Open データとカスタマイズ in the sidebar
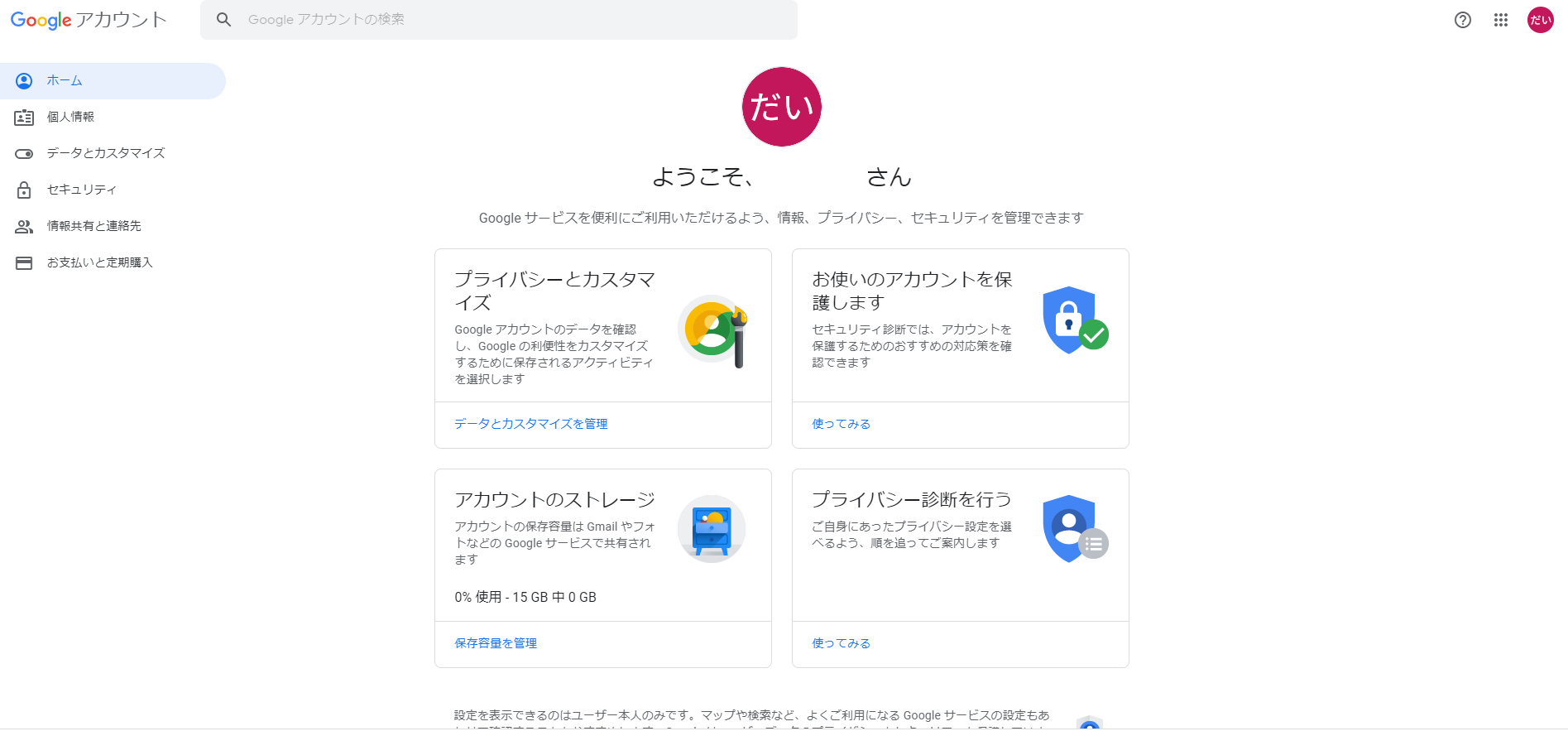The height and width of the screenshot is (731, 1568). pos(105,153)
